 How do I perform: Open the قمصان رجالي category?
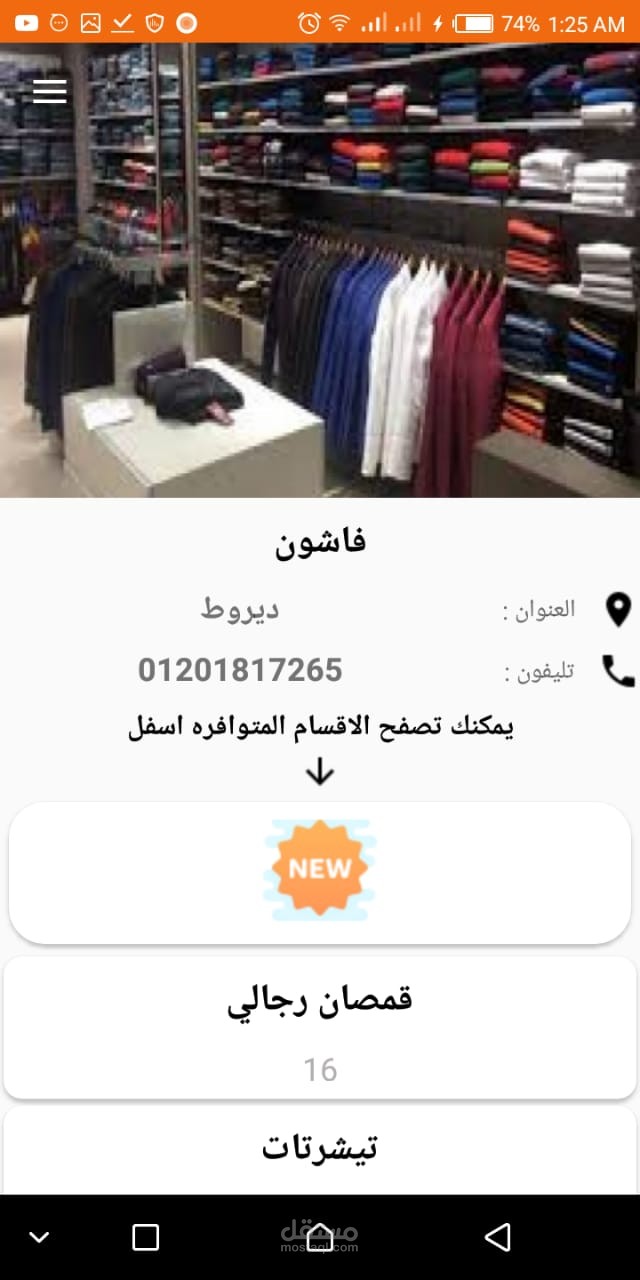pyautogui.click(x=320, y=1027)
